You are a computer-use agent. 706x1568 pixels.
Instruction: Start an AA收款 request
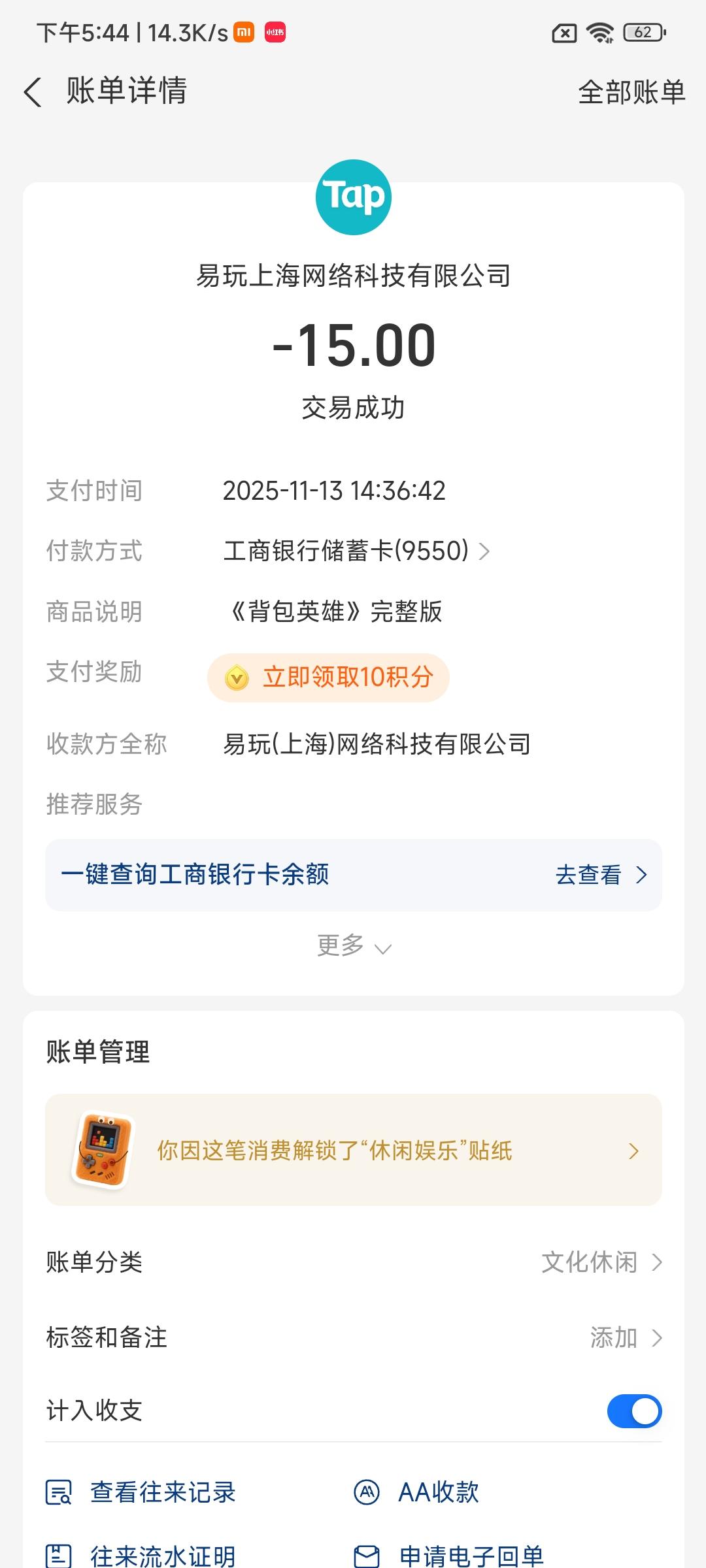[416, 1492]
